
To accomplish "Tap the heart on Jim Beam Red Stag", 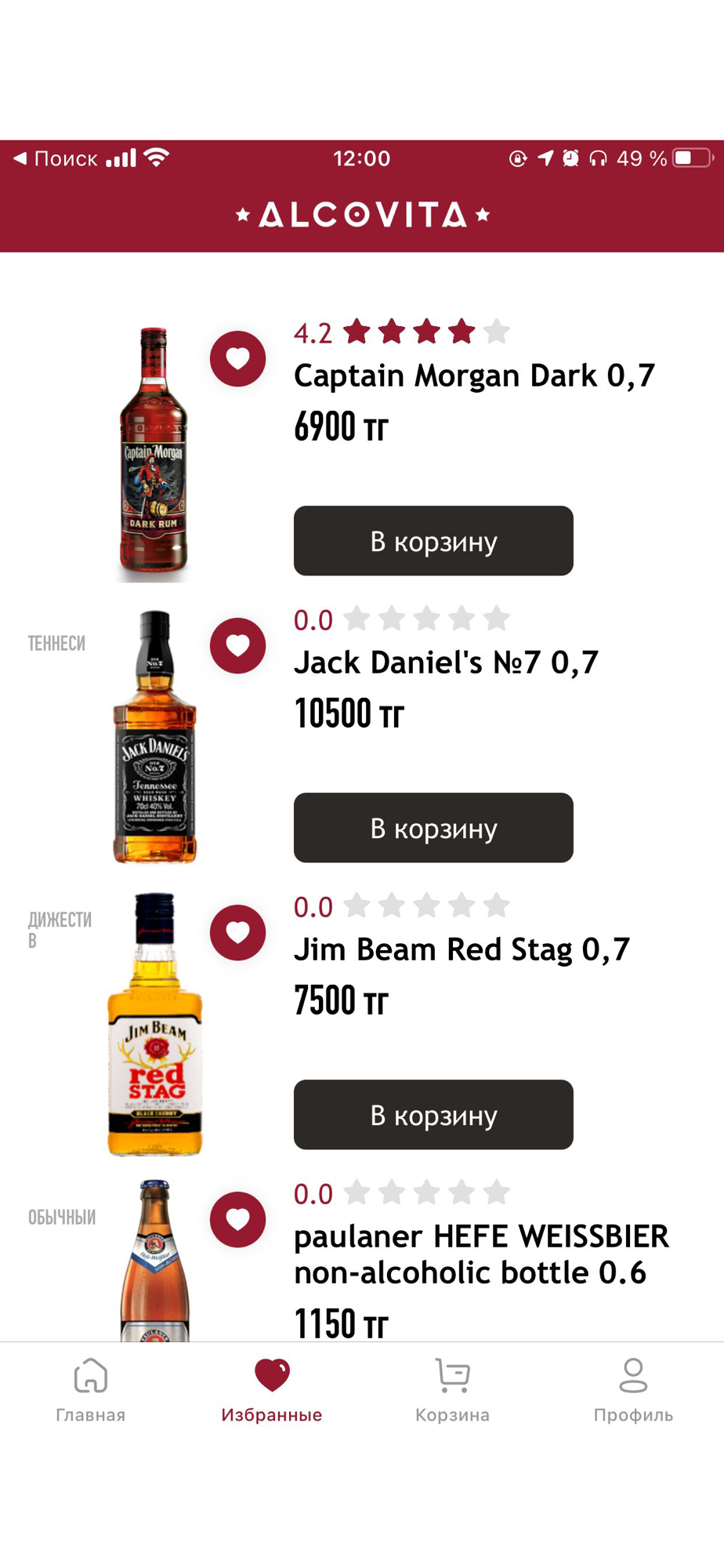I will [237, 932].
